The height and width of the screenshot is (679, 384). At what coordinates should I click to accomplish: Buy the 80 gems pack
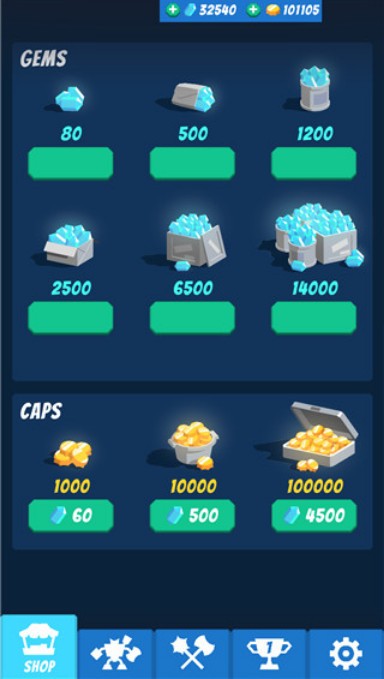pos(71,163)
